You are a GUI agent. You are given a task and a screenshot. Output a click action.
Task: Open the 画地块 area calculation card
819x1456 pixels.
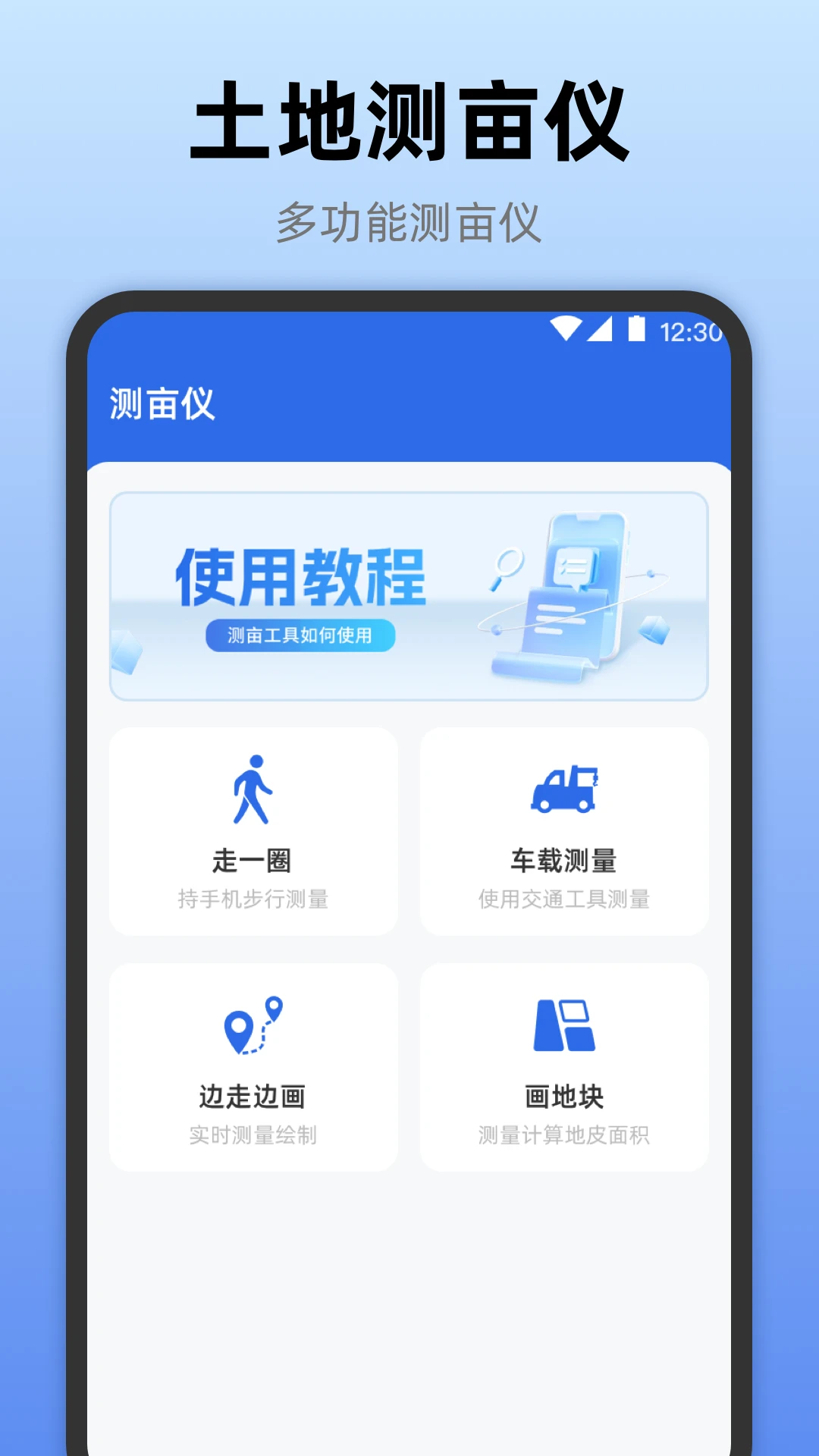[x=564, y=1062]
